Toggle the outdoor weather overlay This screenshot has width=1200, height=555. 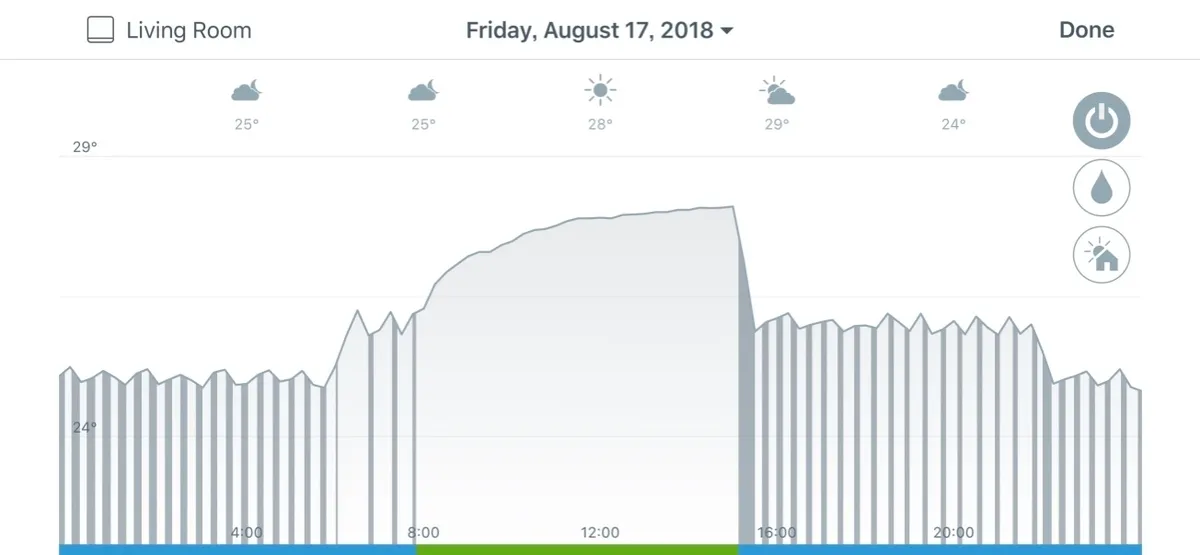(1101, 256)
